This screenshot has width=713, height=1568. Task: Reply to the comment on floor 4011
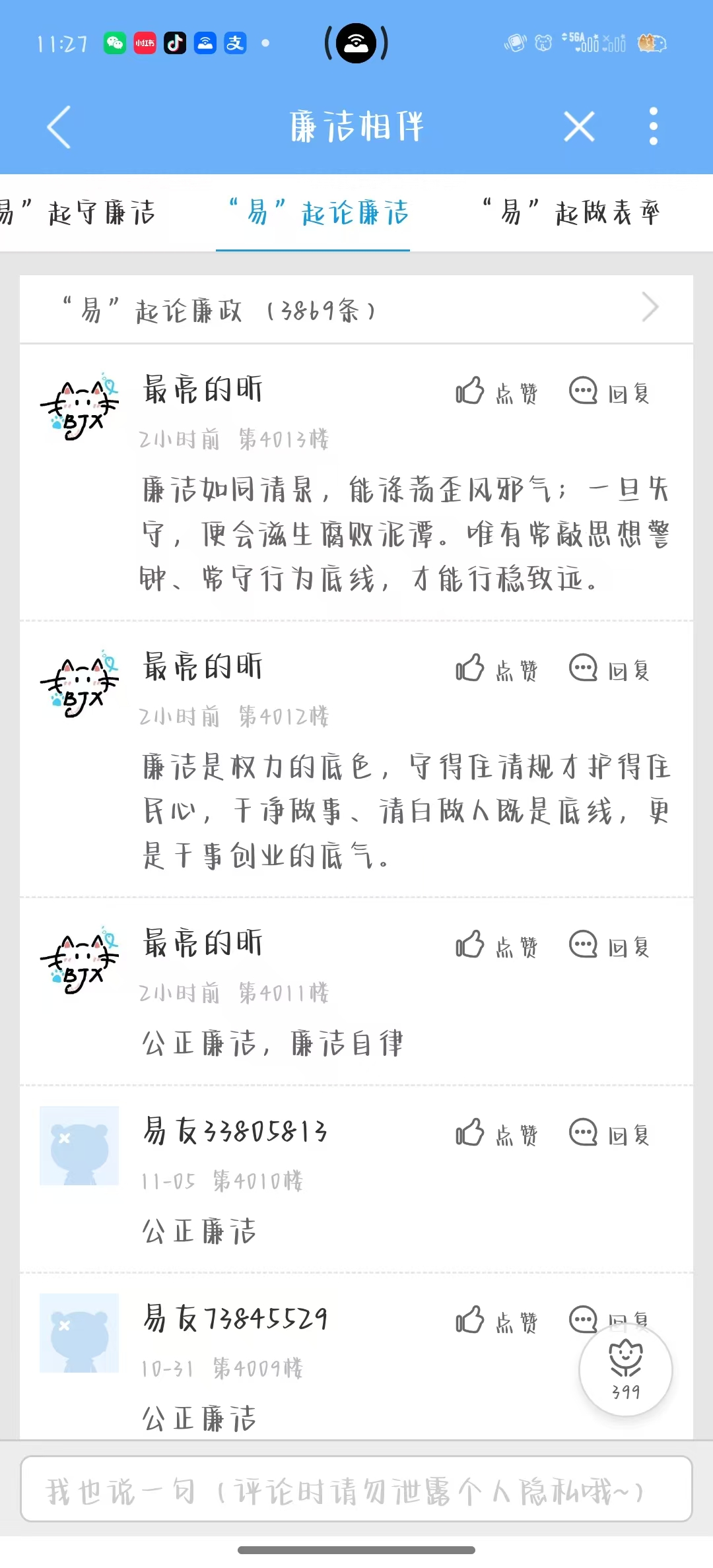(610, 946)
